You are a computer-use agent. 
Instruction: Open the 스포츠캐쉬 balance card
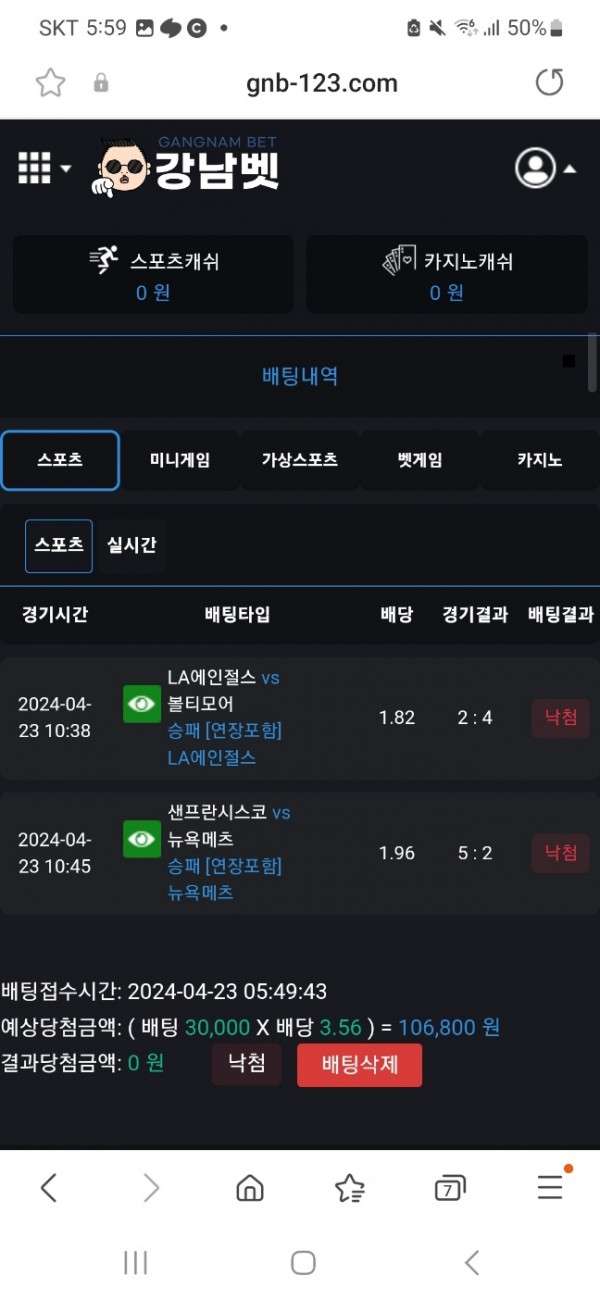click(x=153, y=275)
